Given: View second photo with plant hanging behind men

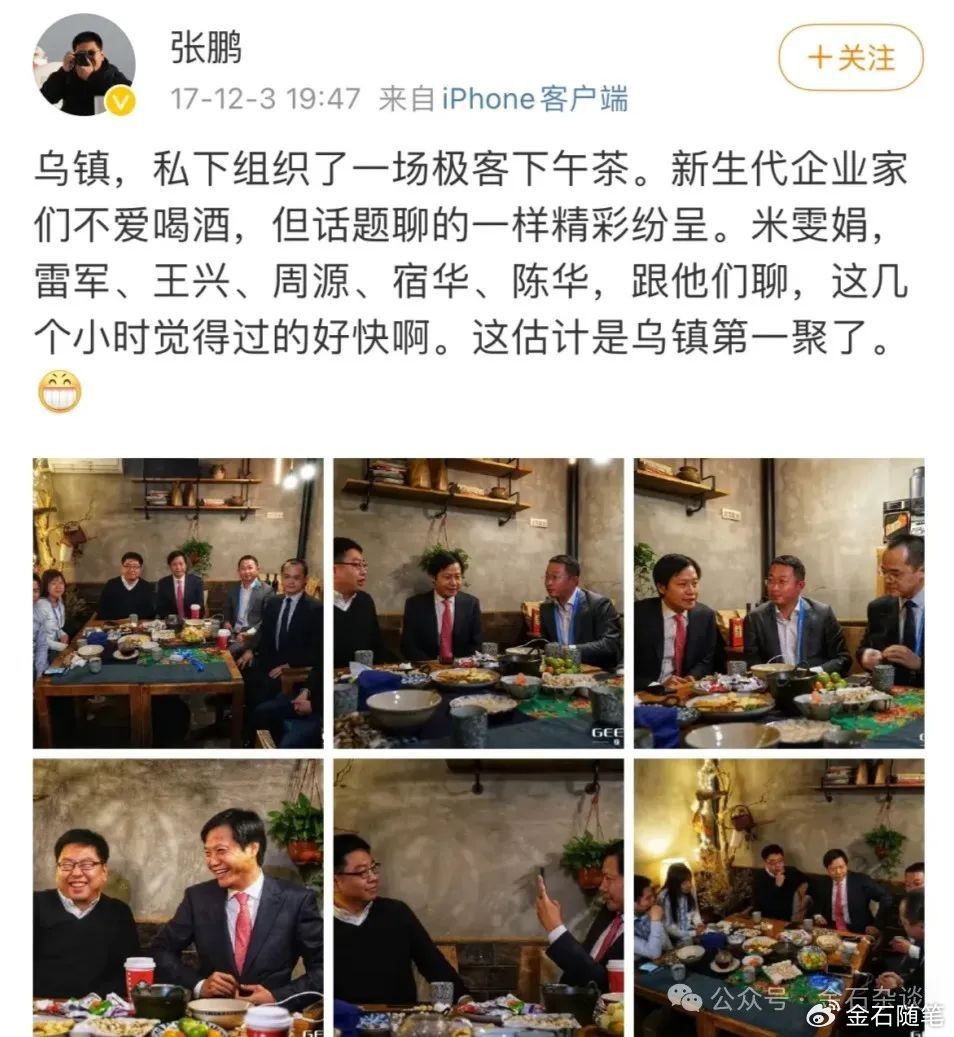Looking at the screenshot, I should click(478, 603).
